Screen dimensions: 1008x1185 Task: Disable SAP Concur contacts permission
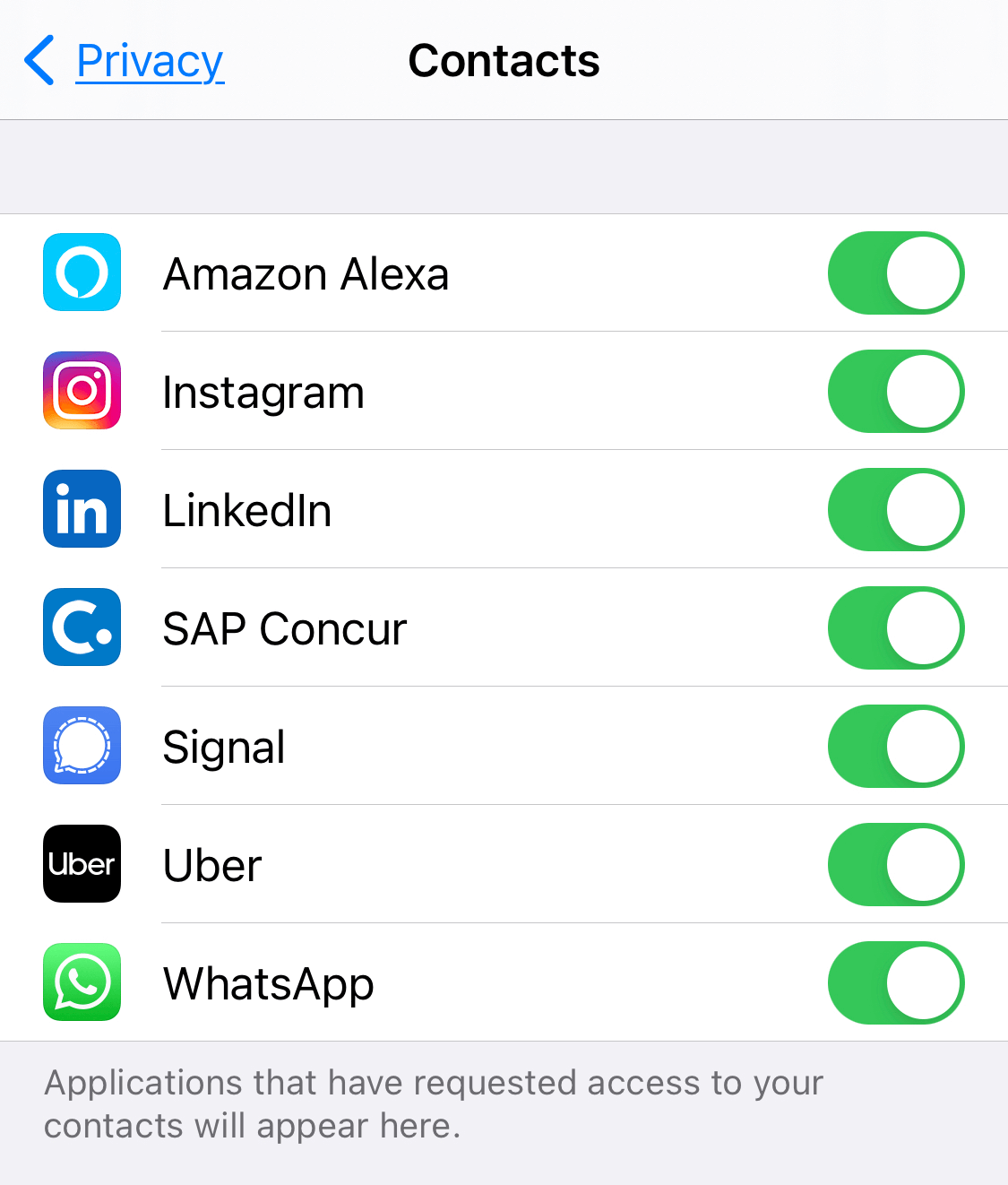pyautogui.click(x=896, y=627)
